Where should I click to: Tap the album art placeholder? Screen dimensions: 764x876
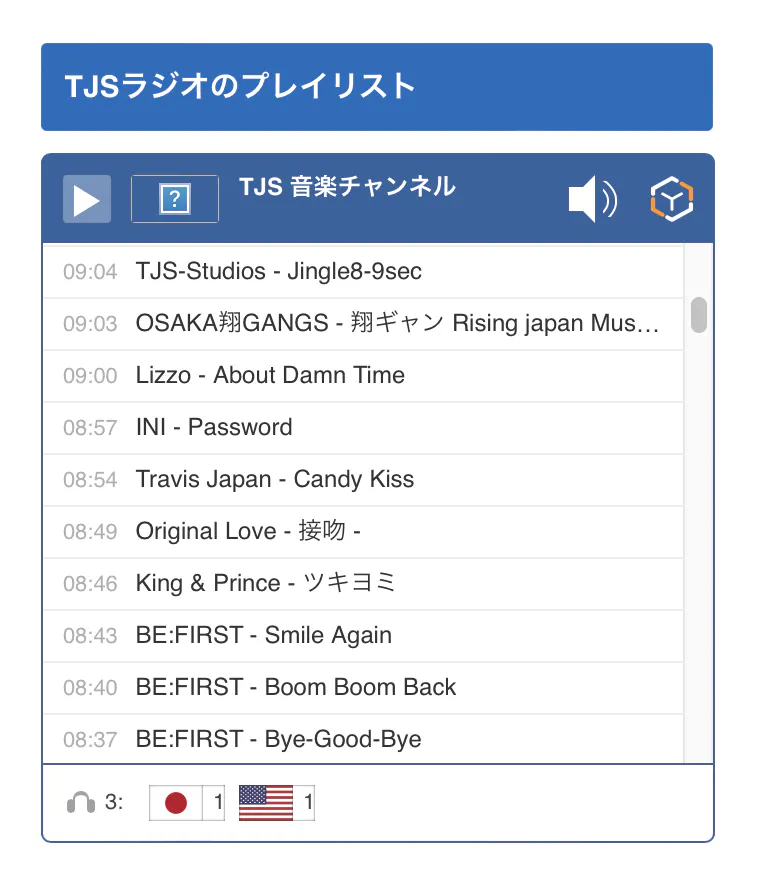coord(175,199)
